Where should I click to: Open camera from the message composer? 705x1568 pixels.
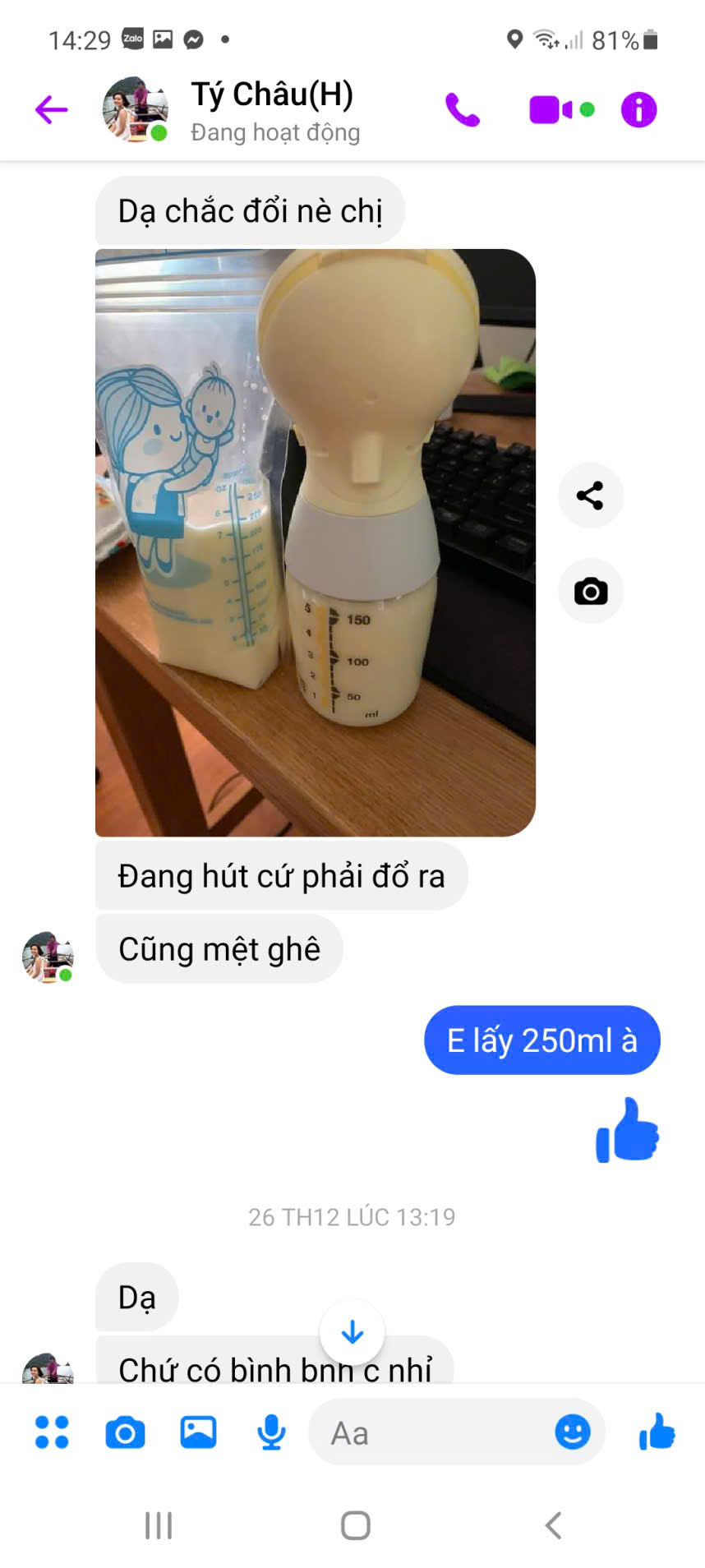coord(125,1432)
